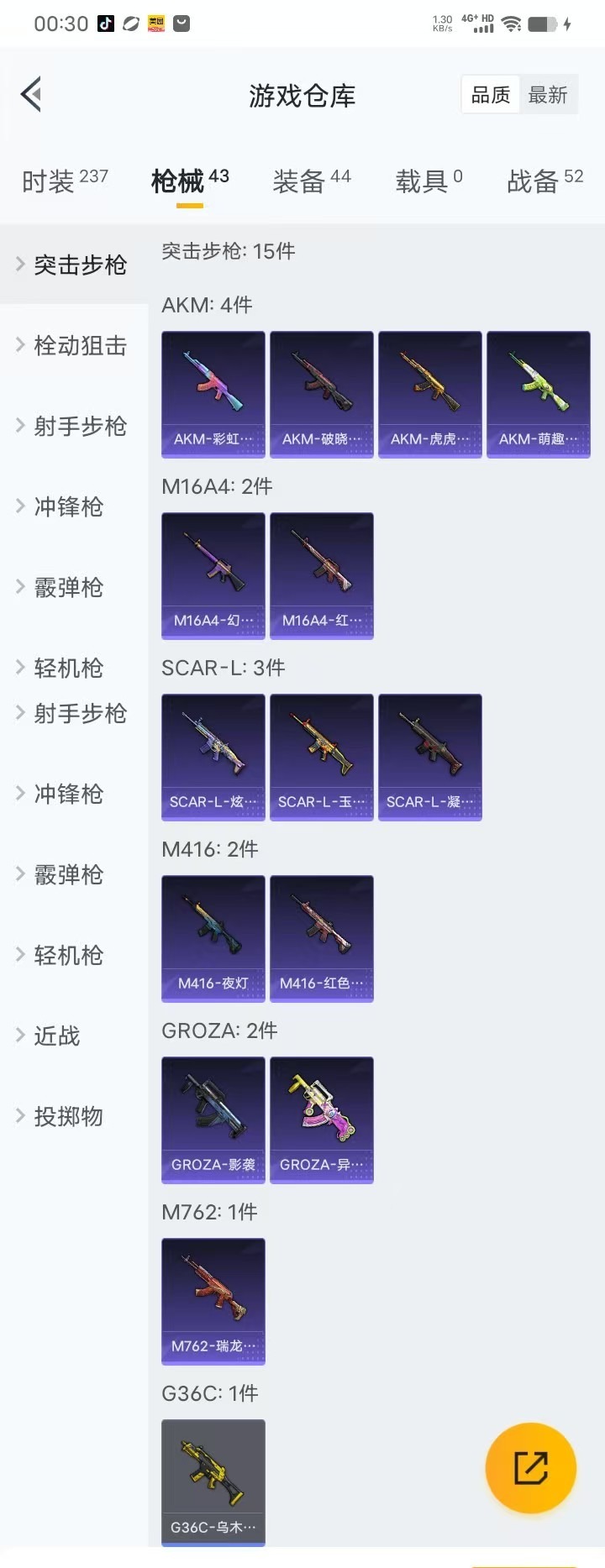Switch to the 战备 tab
The width and height of the screenshot is (605, 1568).
point(544,181)
